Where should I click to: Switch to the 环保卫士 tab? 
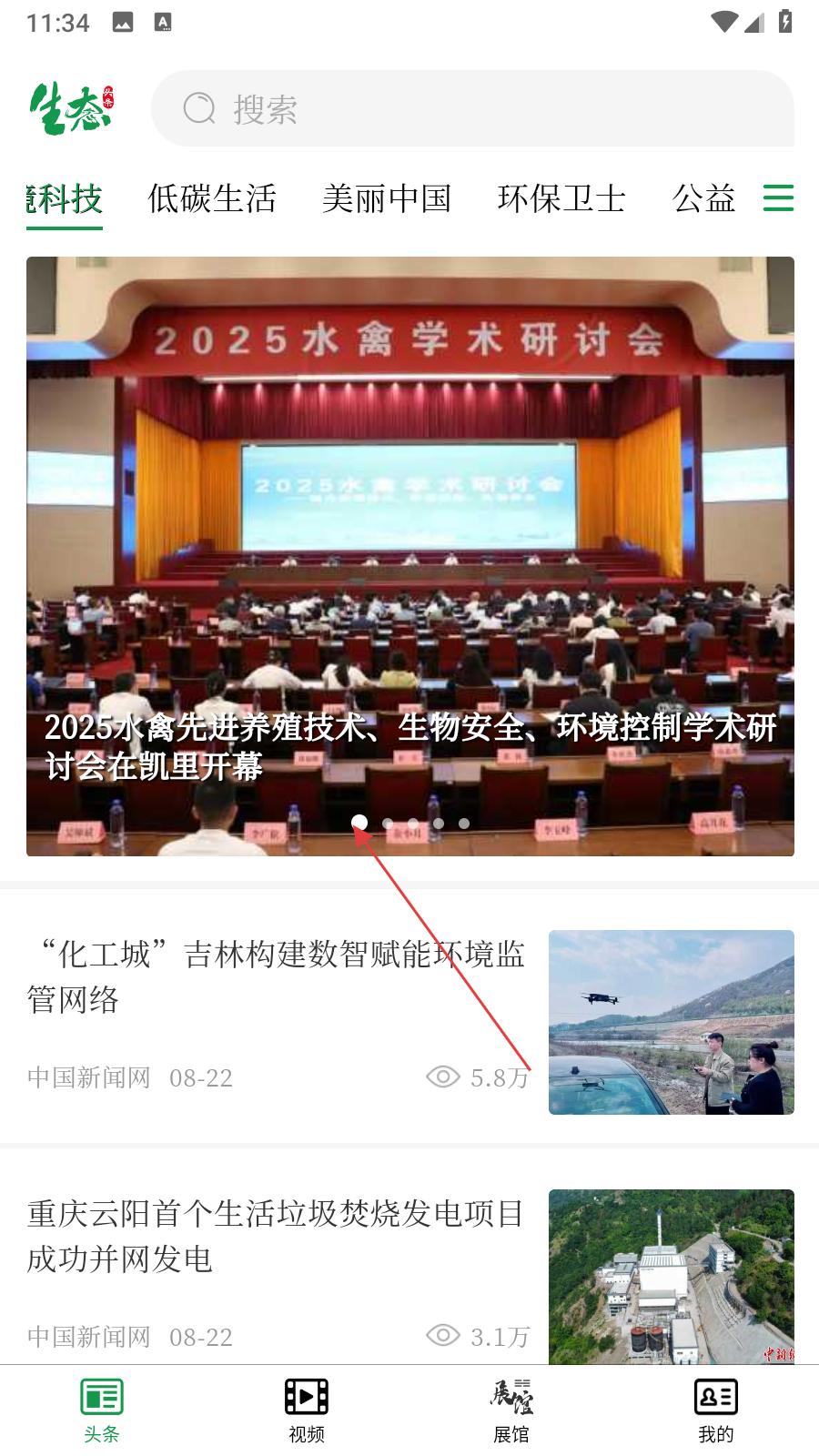(561, 198)
